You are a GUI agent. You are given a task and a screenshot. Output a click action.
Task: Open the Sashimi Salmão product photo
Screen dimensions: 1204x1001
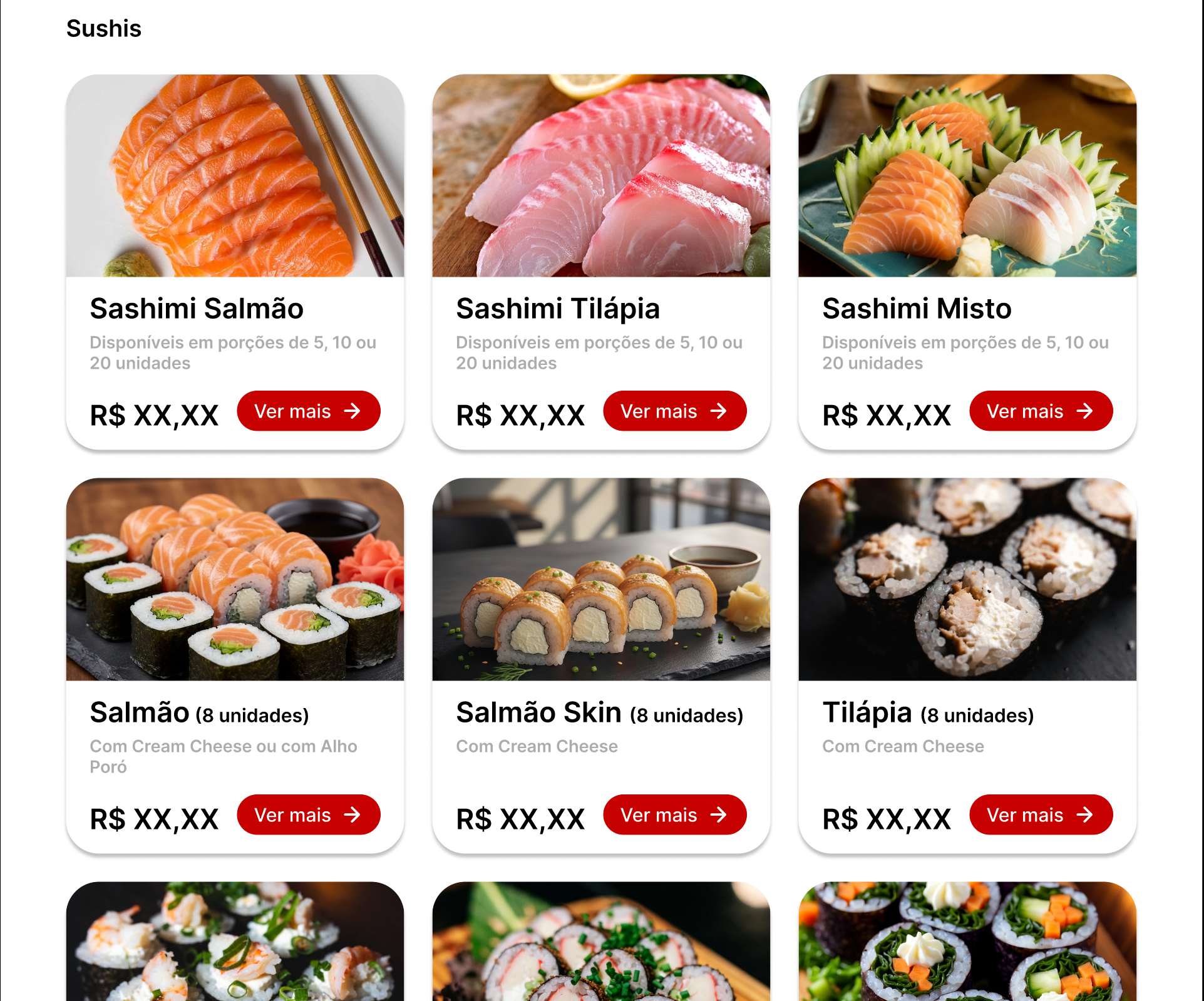click(235, 176)
